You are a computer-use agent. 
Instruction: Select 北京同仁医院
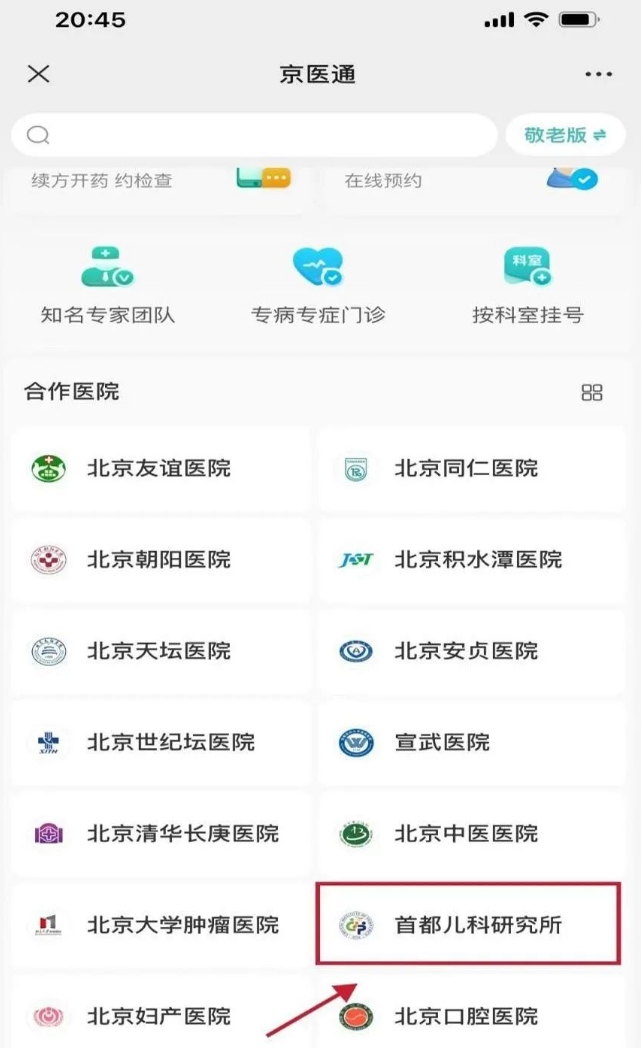click(472, 468)
